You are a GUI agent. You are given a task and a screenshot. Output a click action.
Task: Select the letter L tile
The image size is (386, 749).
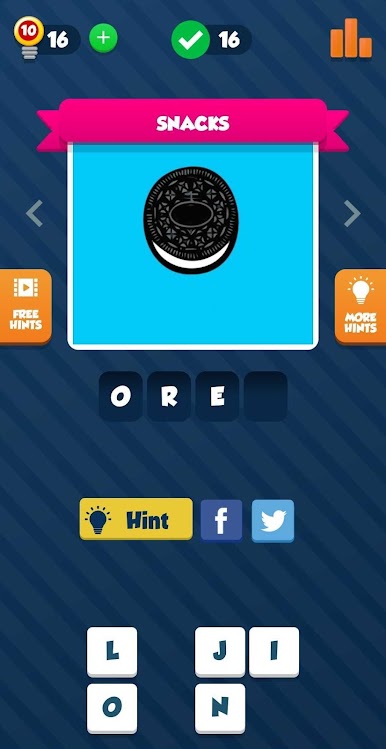point(112,652)
